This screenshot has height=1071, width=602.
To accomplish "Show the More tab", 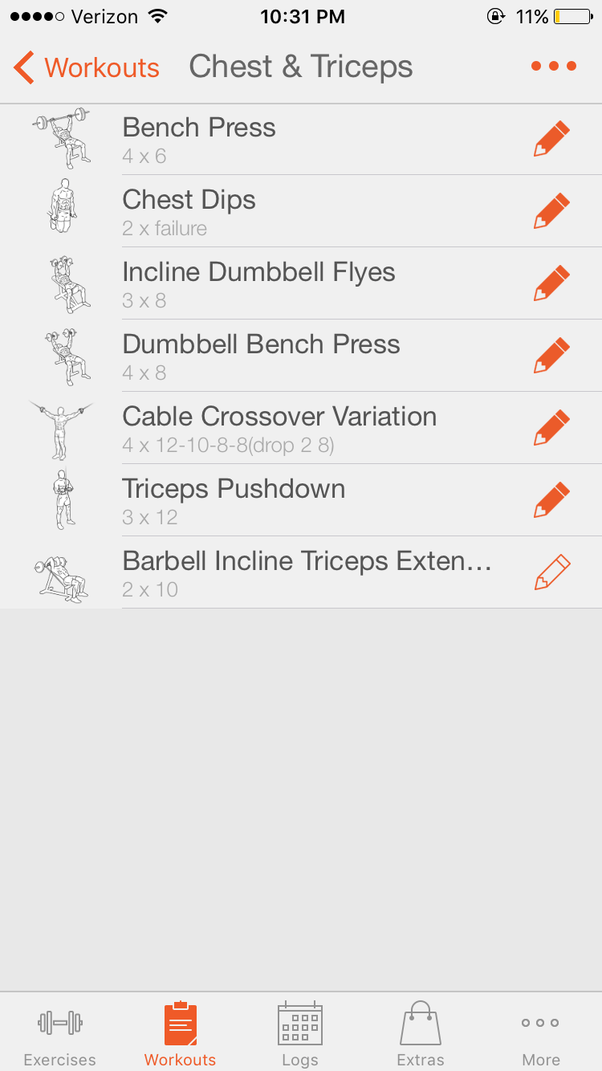I will pos(540,1033).
